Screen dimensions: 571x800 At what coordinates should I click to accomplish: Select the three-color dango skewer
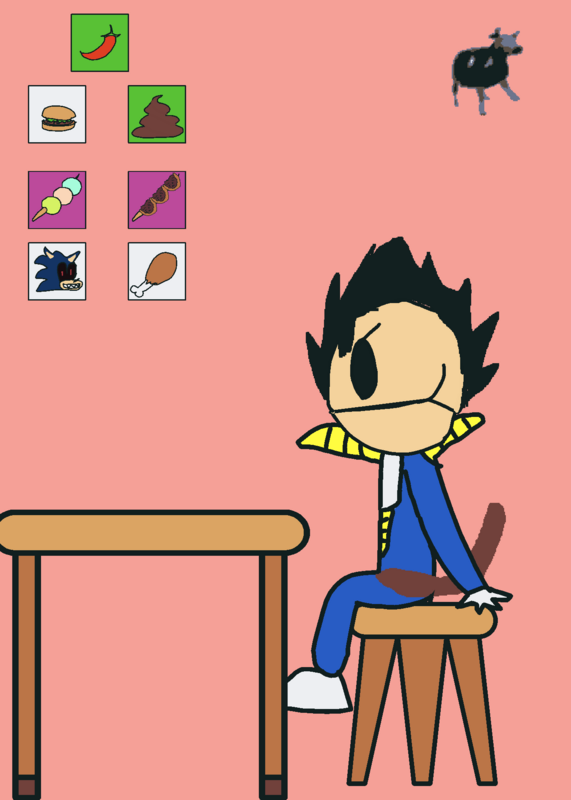(57, 200)
